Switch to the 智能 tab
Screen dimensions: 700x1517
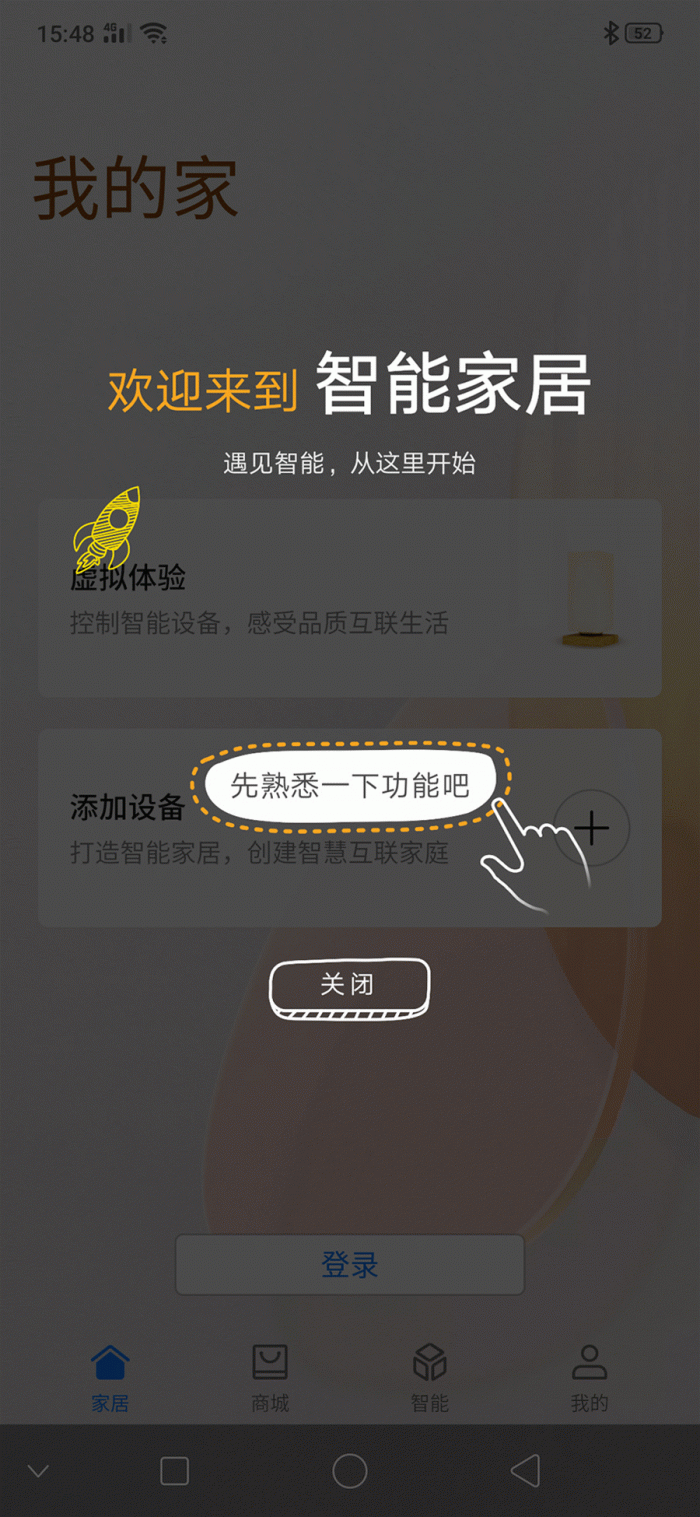[x=430, y=1377]
